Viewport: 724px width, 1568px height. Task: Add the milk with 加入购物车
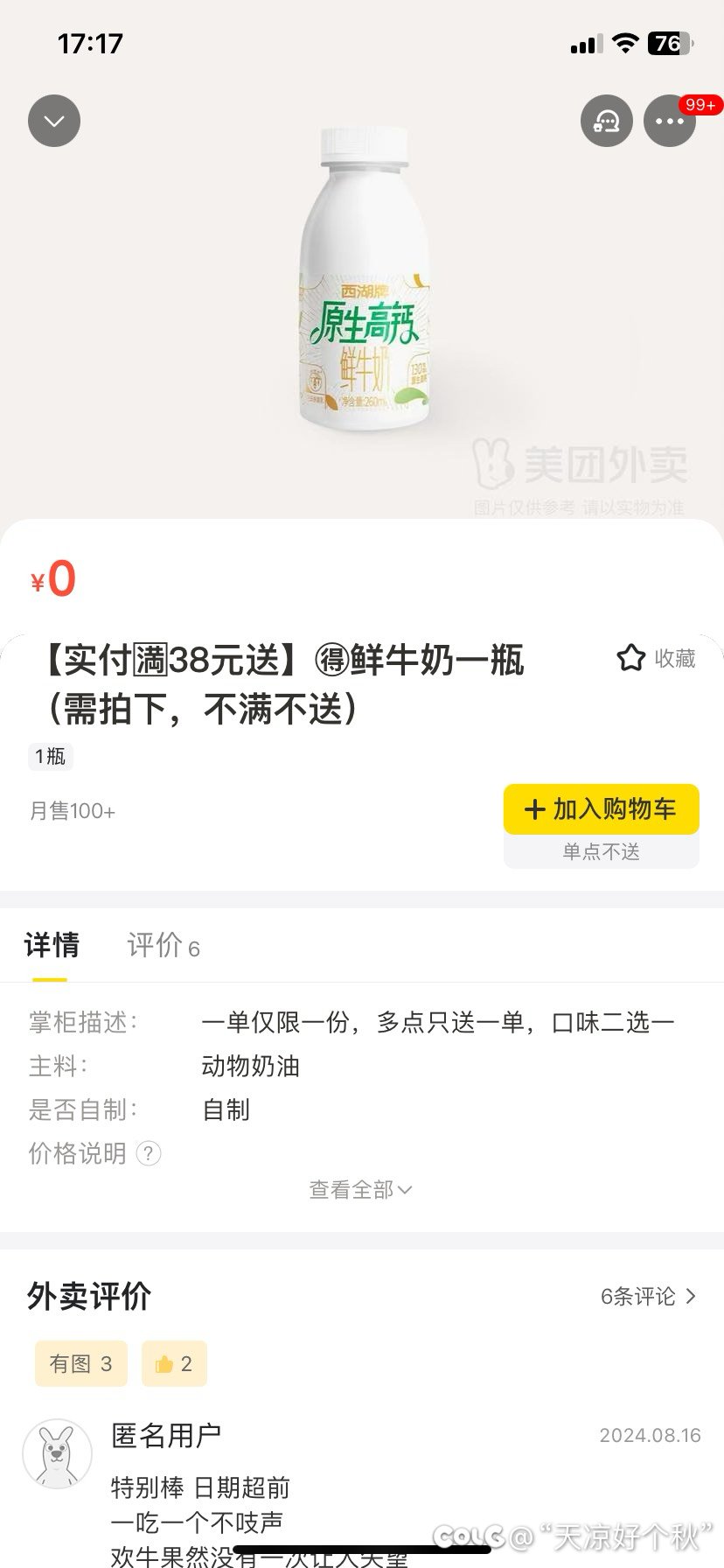[602, 809]
